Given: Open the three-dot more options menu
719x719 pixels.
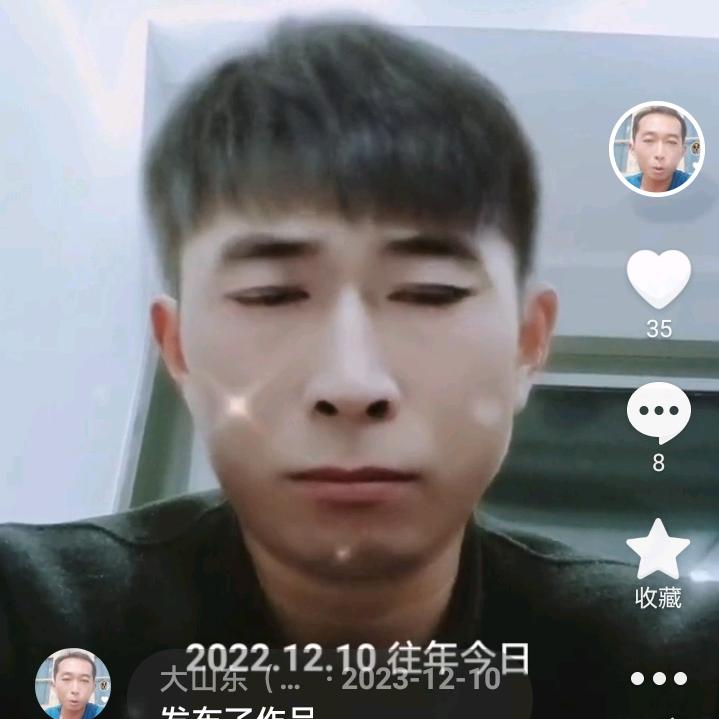Looking at the screenshot, I should pos(658,679).
